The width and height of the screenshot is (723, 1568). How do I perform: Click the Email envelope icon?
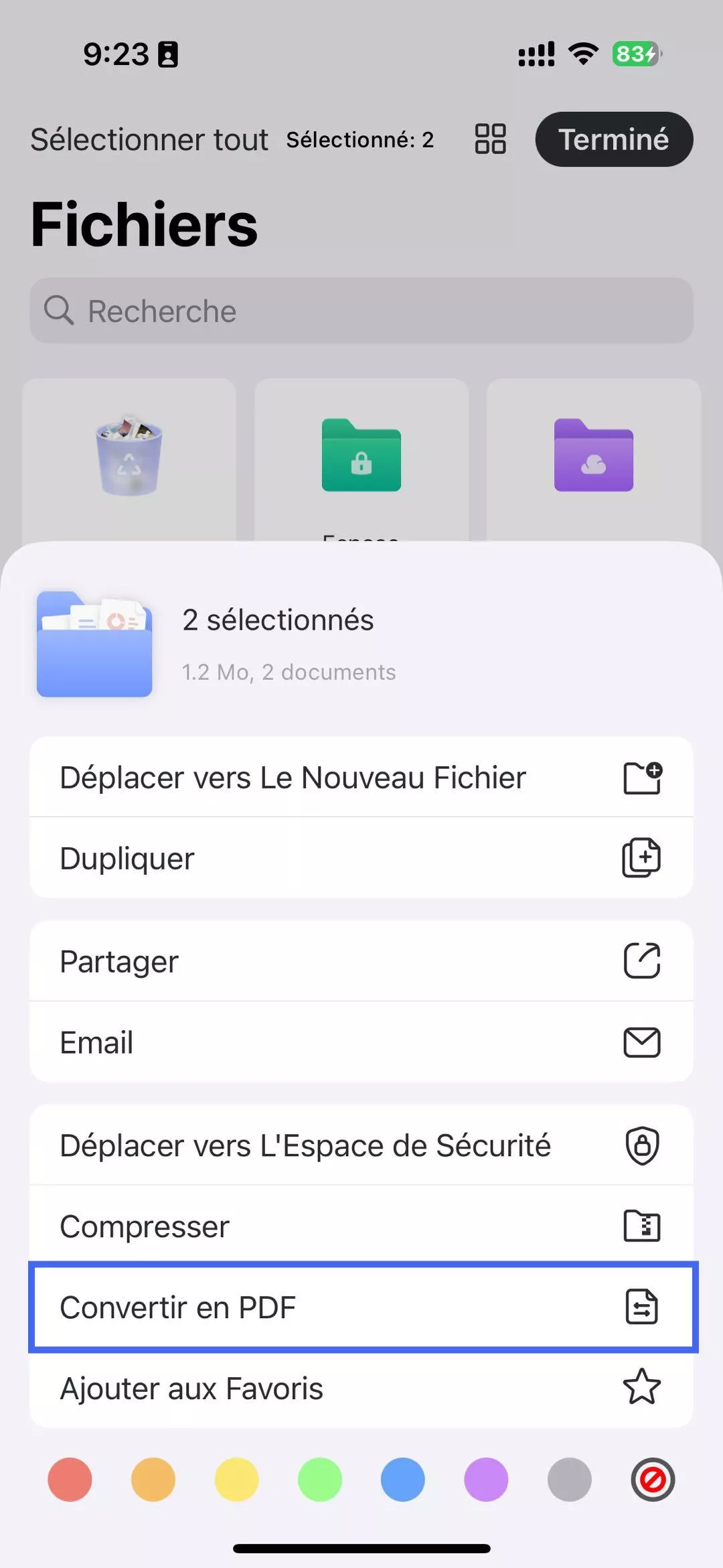(x=642, y=1042)
